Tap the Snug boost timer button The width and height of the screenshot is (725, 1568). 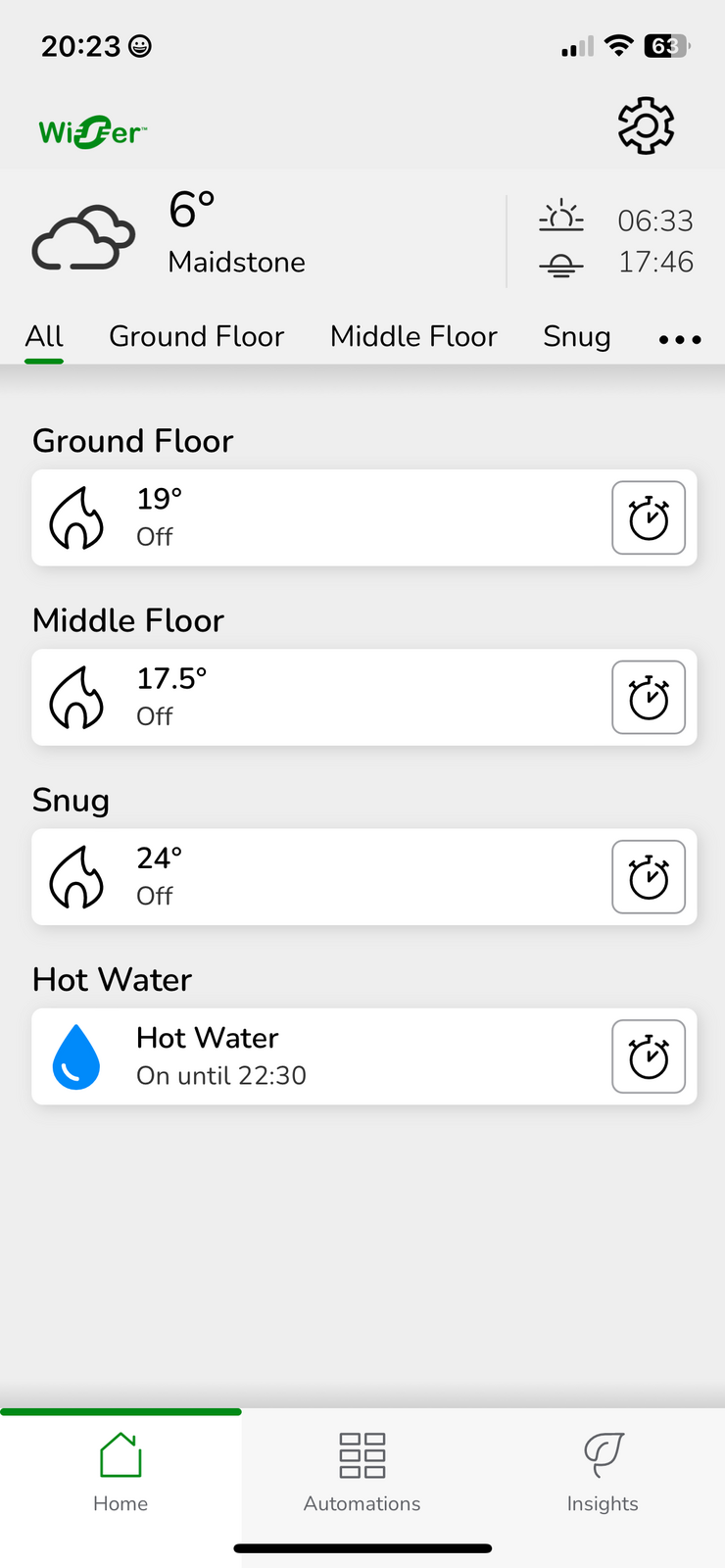pos(649,876)
